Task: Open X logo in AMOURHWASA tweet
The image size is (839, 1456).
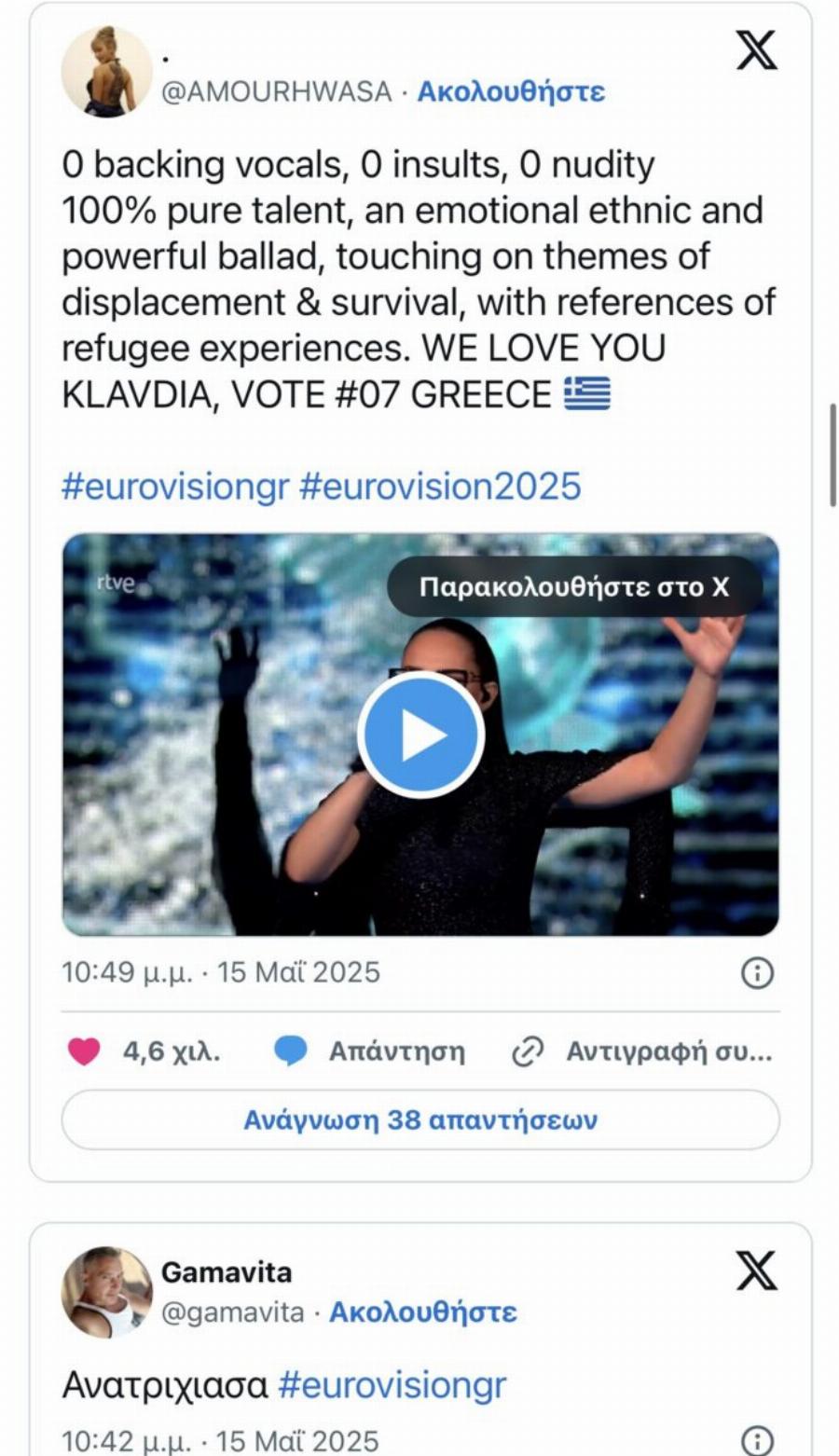Action: pyautogui.click(x=756, y=49)
